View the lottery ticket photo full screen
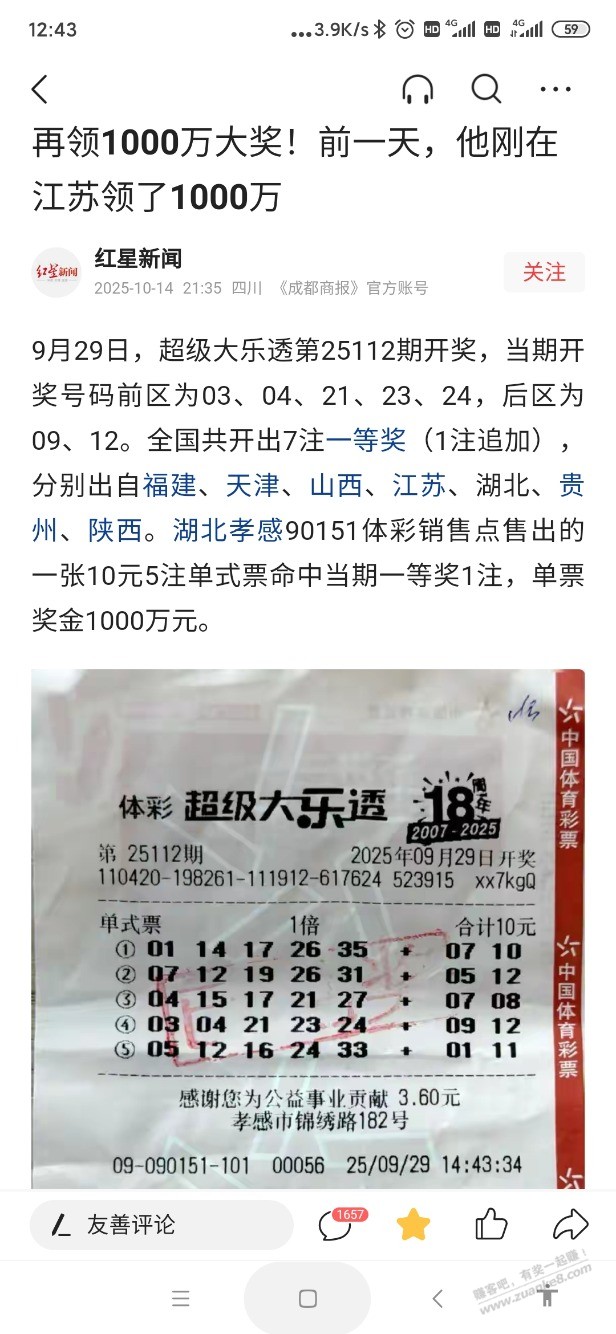The image size is (616, 1334). (x=307, y=930)
